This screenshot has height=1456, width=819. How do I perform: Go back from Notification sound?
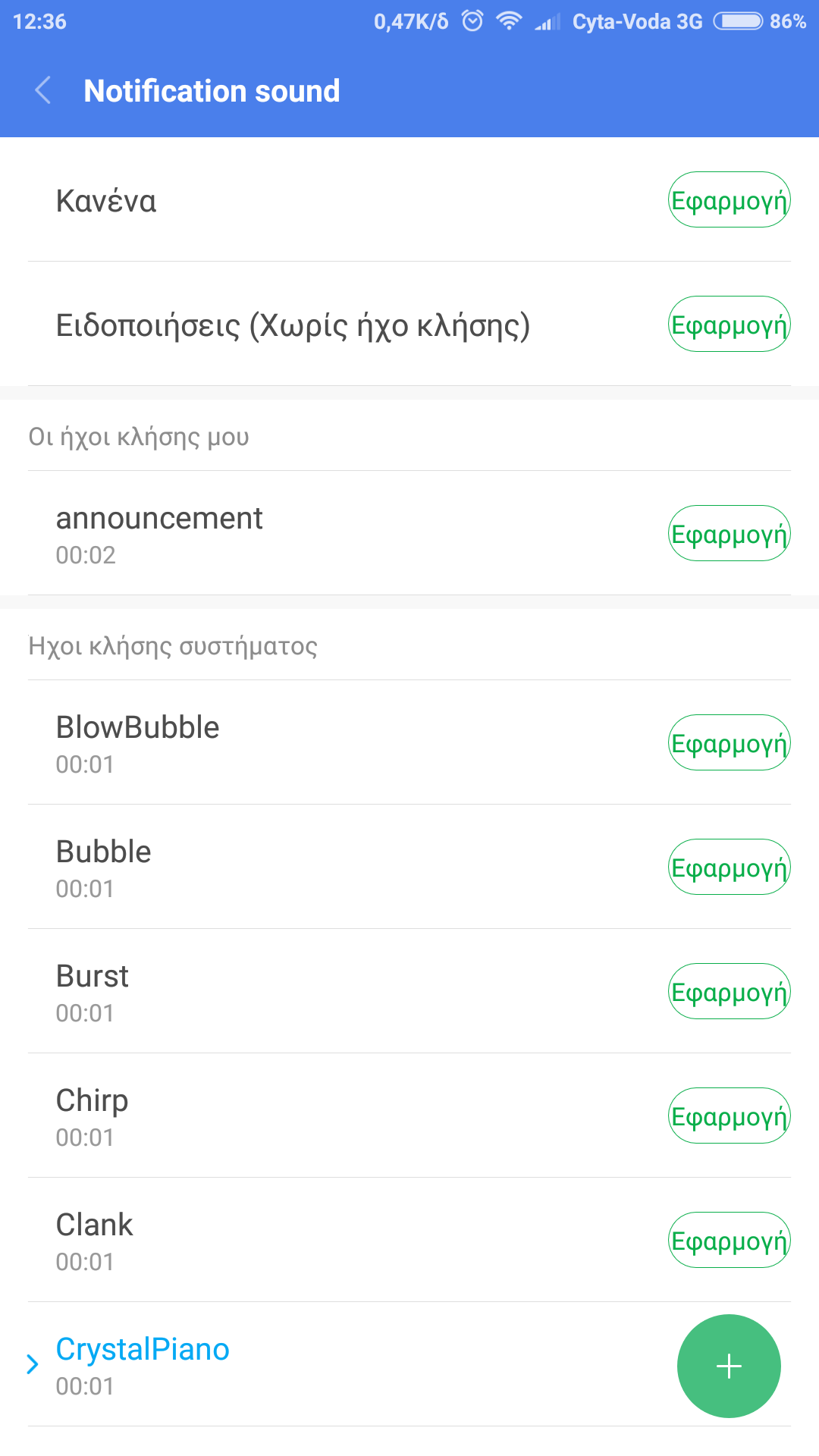pyautogui.click(x=44, y=91)
